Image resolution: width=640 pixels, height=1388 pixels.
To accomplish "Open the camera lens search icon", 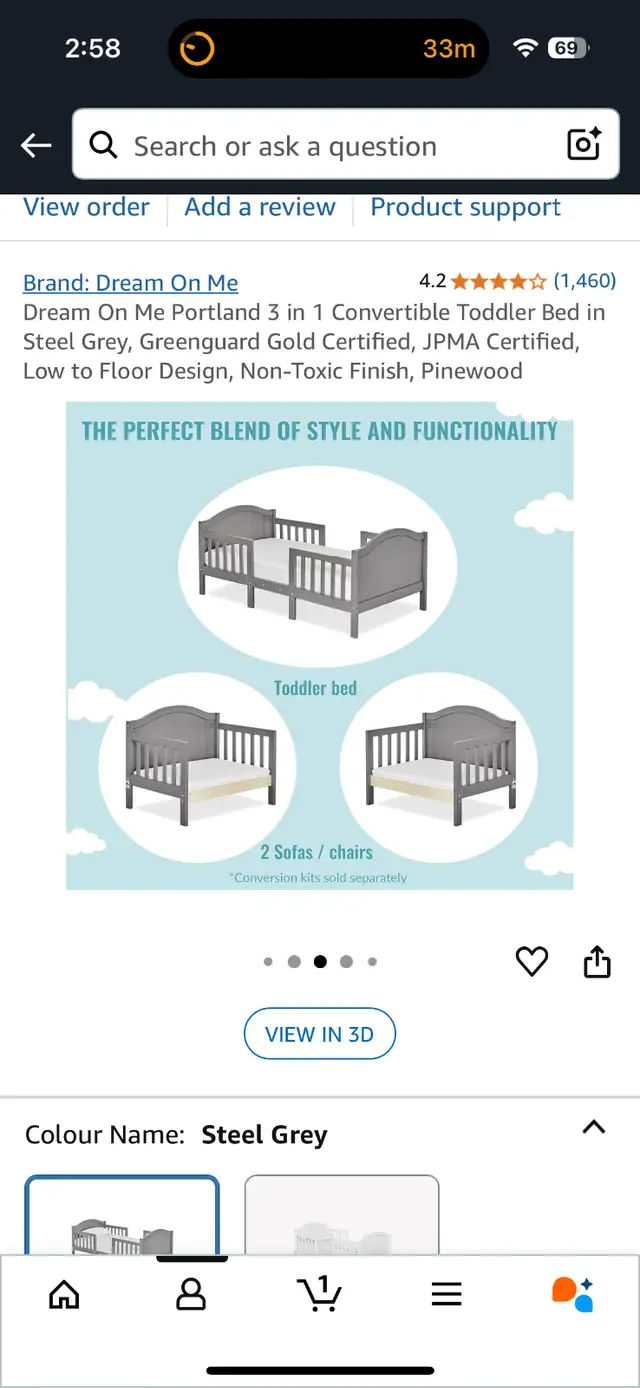I will click(x=584, y=145).
